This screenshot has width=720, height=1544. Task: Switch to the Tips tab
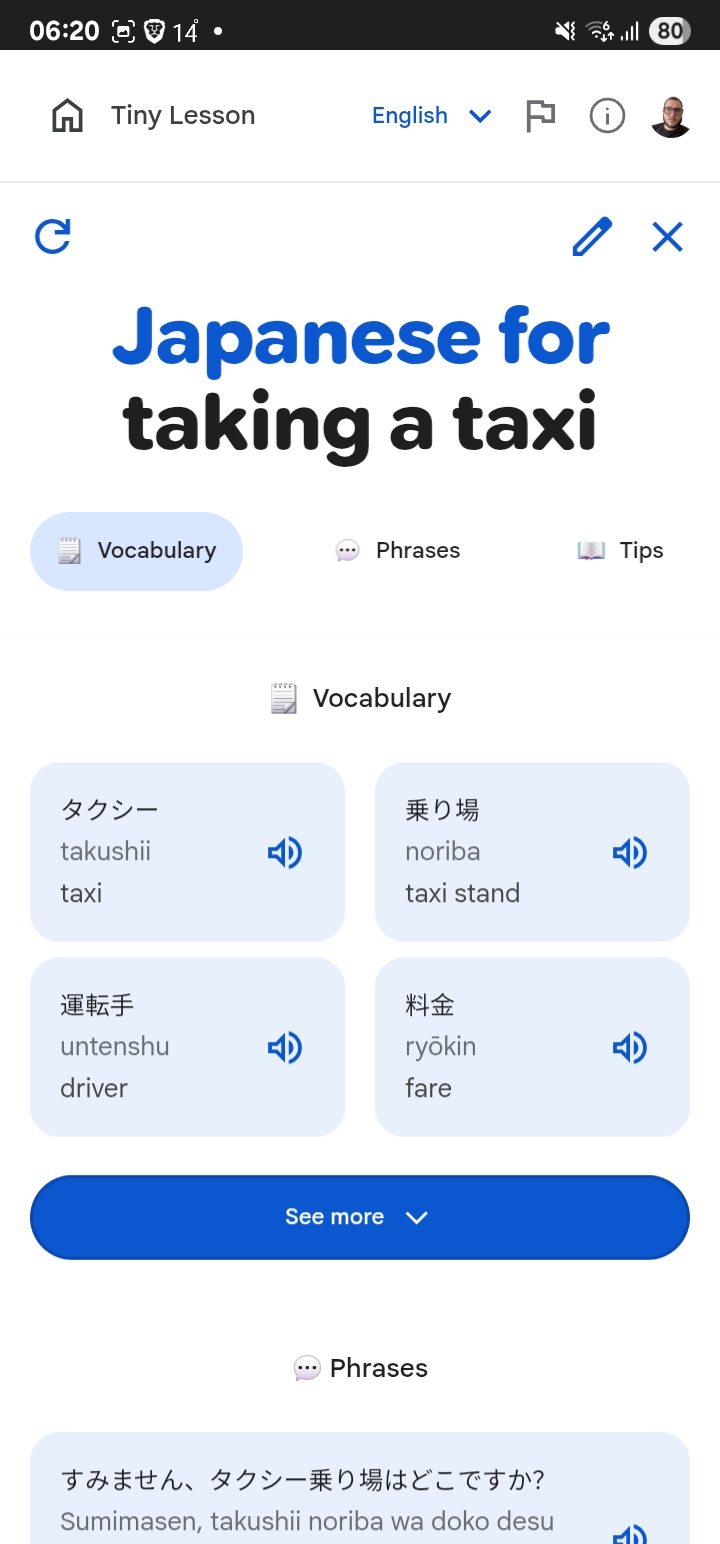[x=620, y=551]
